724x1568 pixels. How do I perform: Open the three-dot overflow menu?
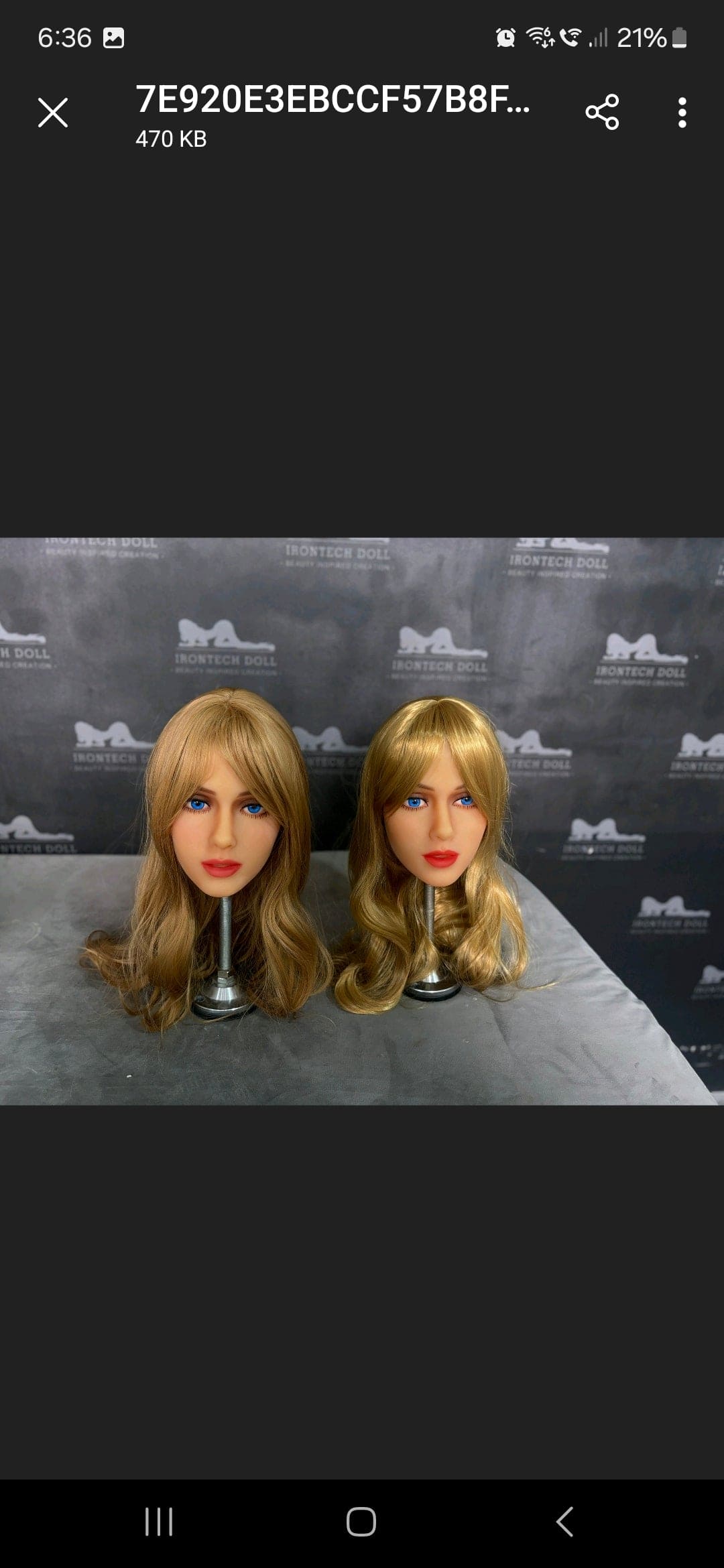pos(682,113)
